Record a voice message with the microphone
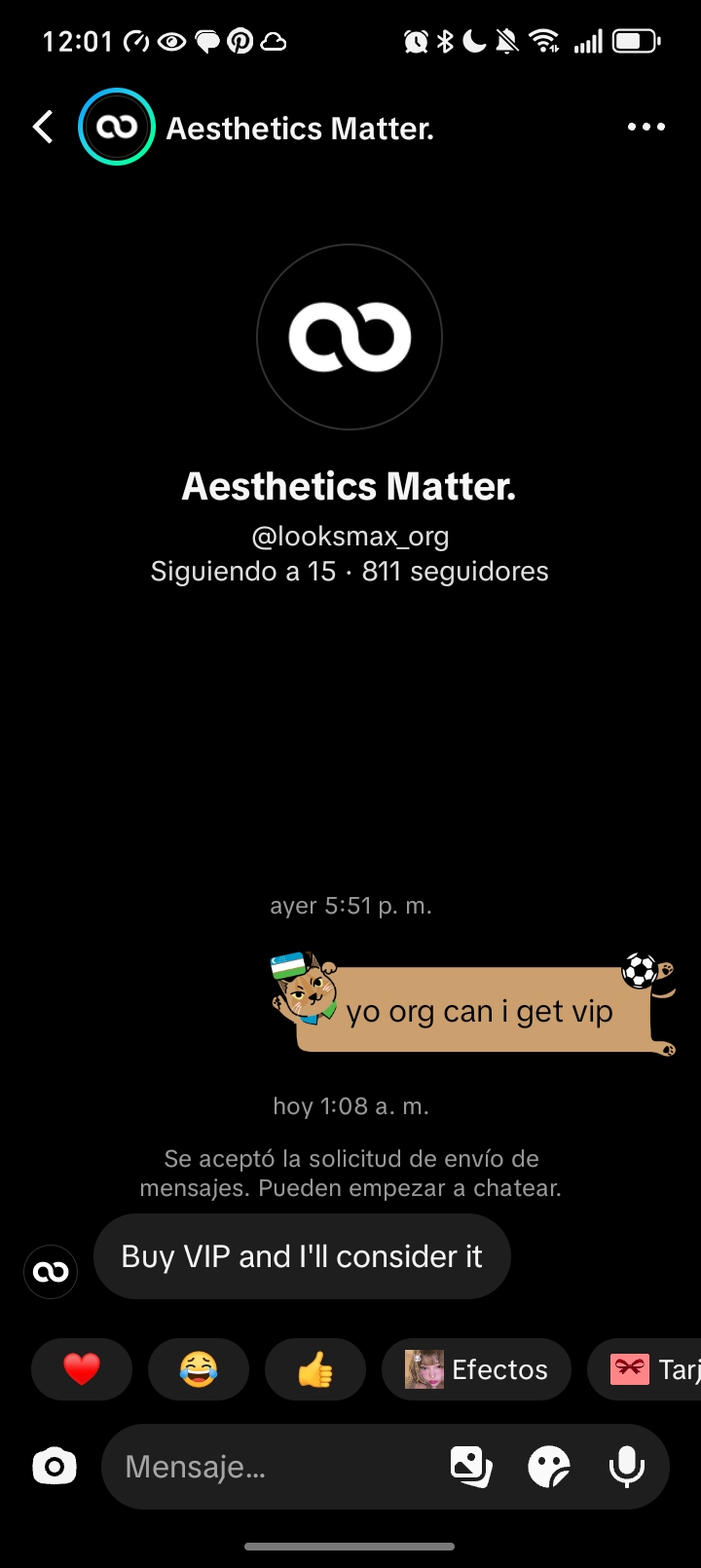The height and width of the screenshot is (1568, 701). pyautogui.click(x=627, y=1466)
